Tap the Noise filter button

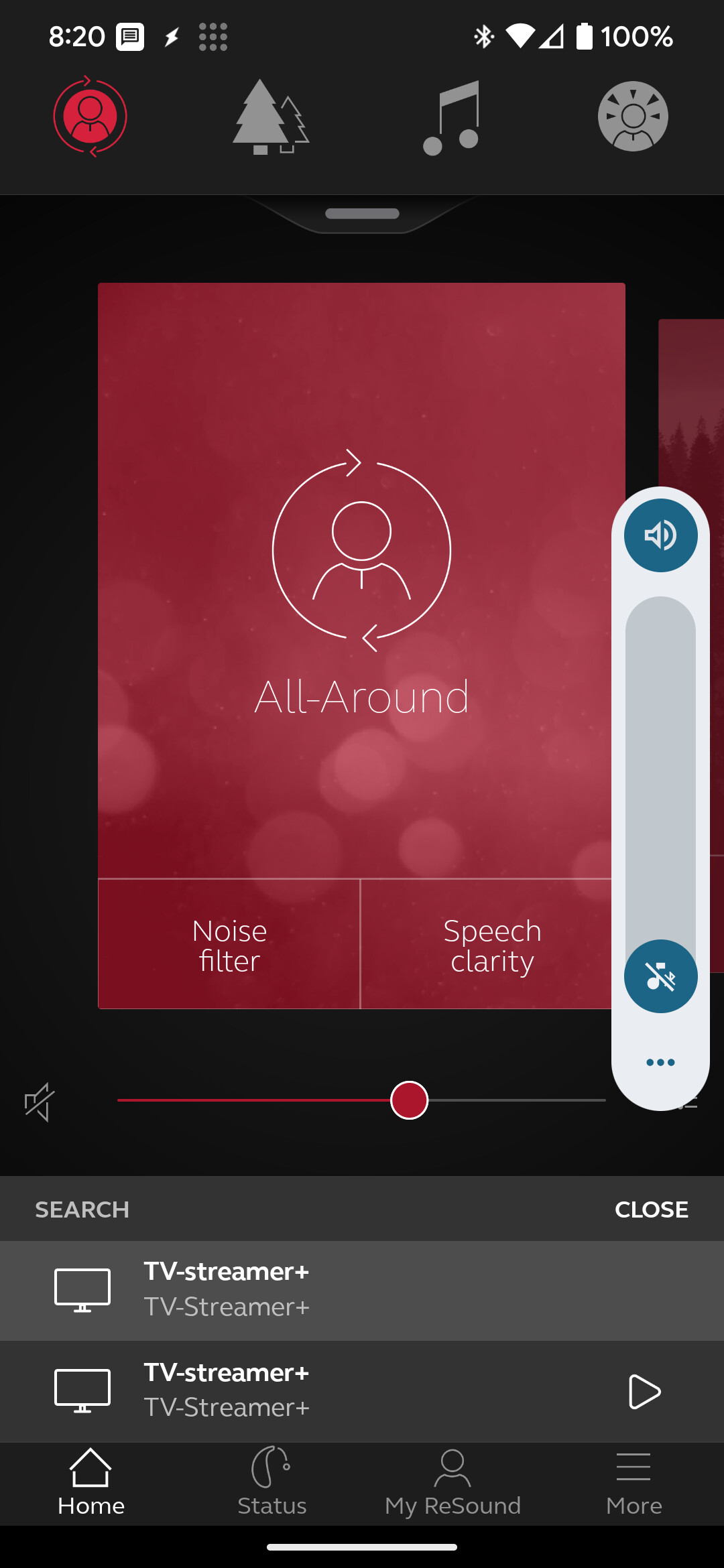pyautogui.click(x=229, y=945)
